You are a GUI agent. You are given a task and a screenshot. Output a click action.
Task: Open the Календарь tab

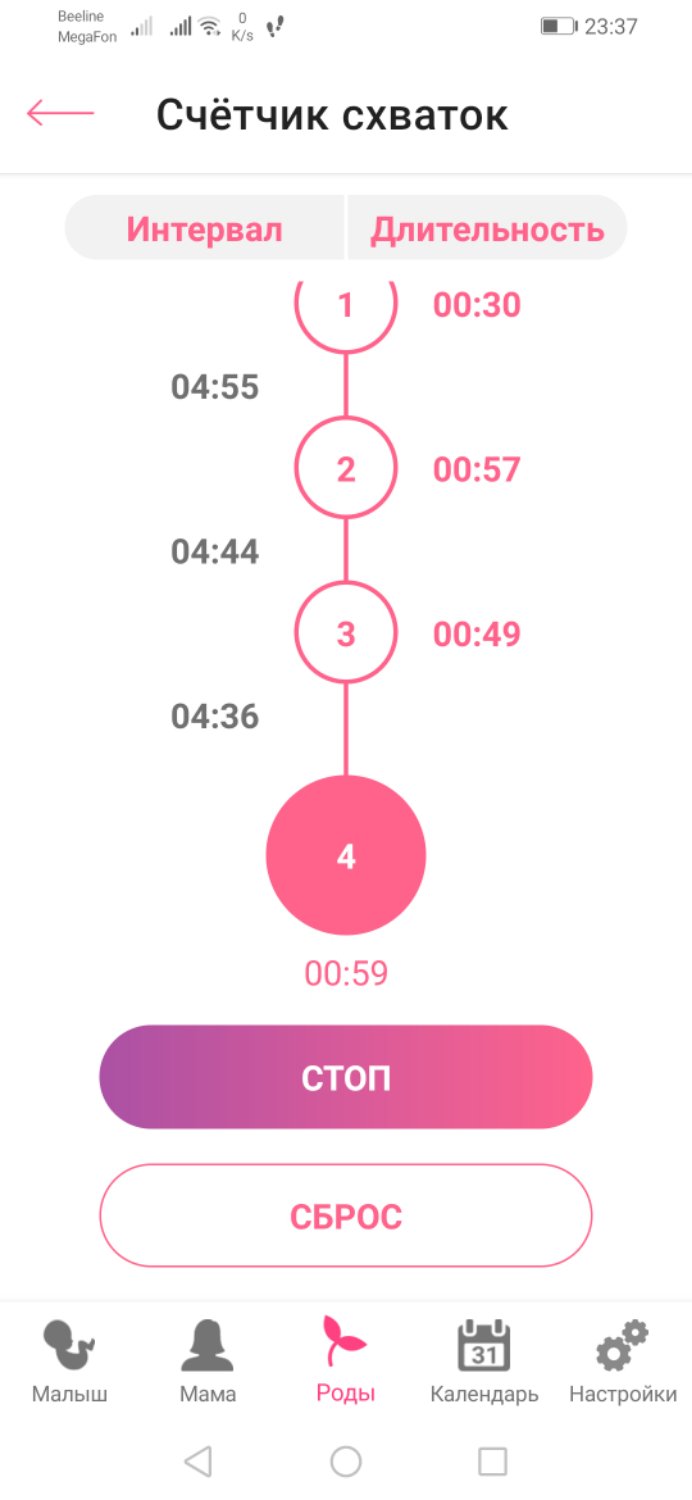coord(484,1360)
